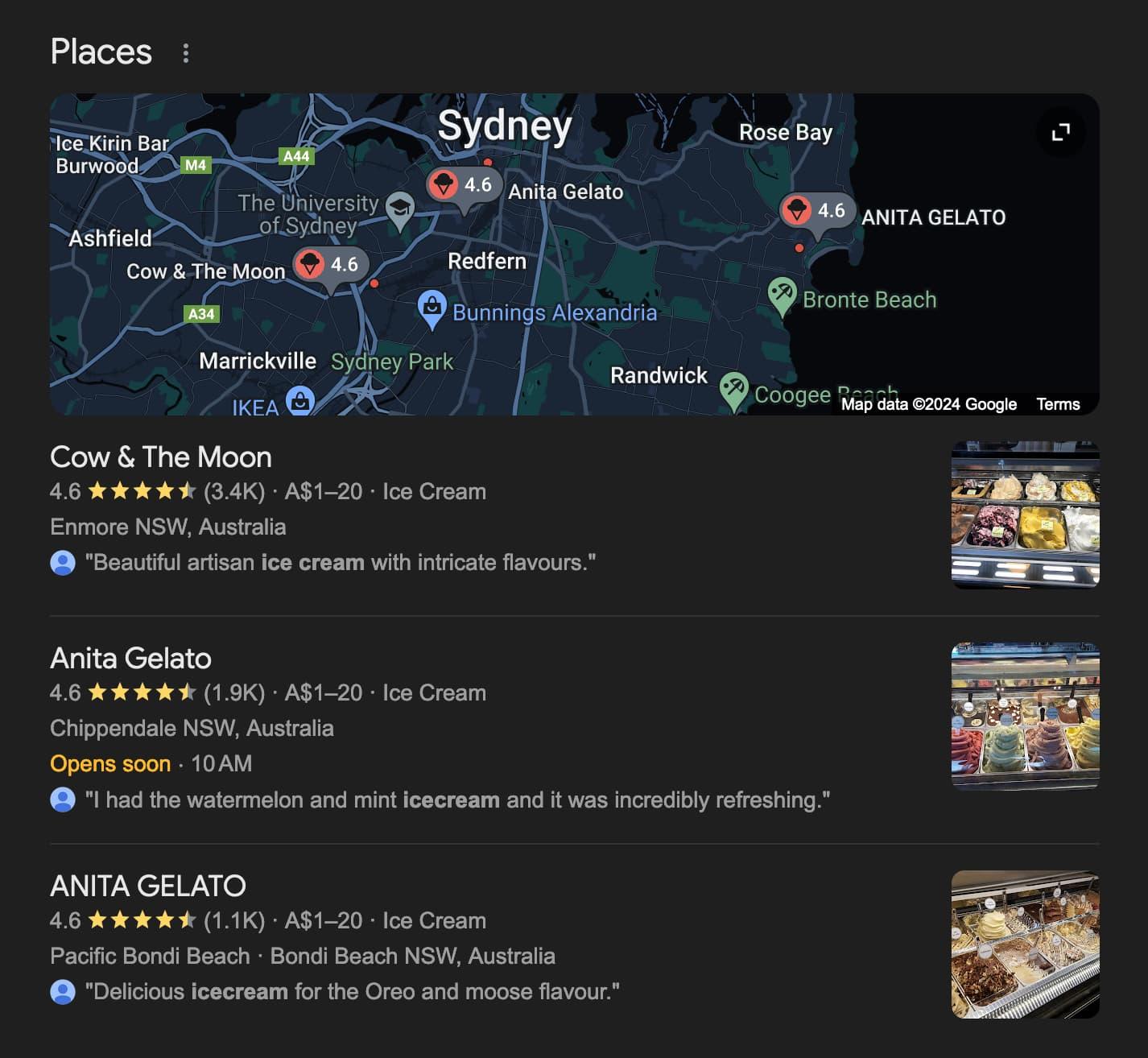
Task: View the Cow & The Moon photo
Action: click(1025, 515)
